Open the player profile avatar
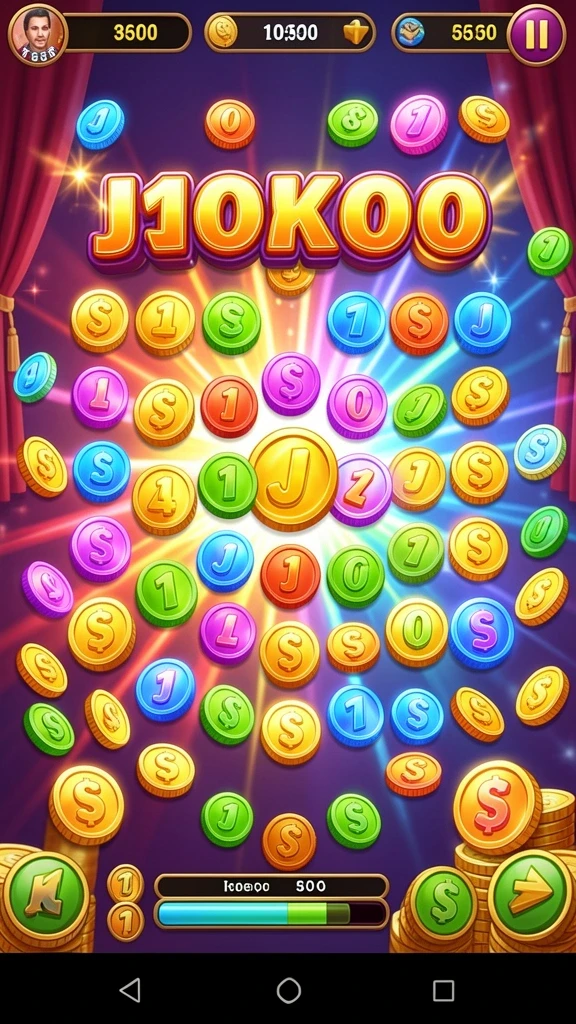 pos(38,35)
